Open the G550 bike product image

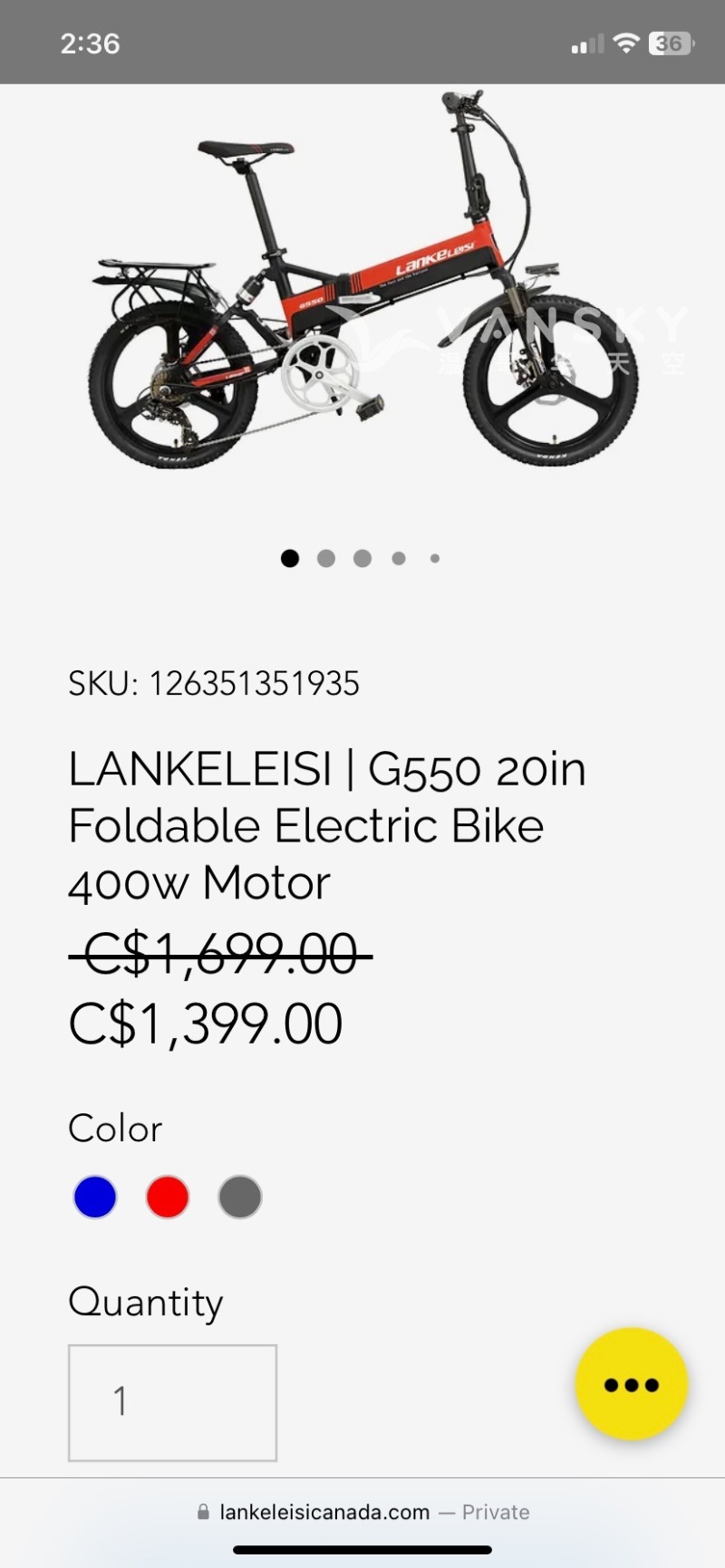[x=362, y=281]
